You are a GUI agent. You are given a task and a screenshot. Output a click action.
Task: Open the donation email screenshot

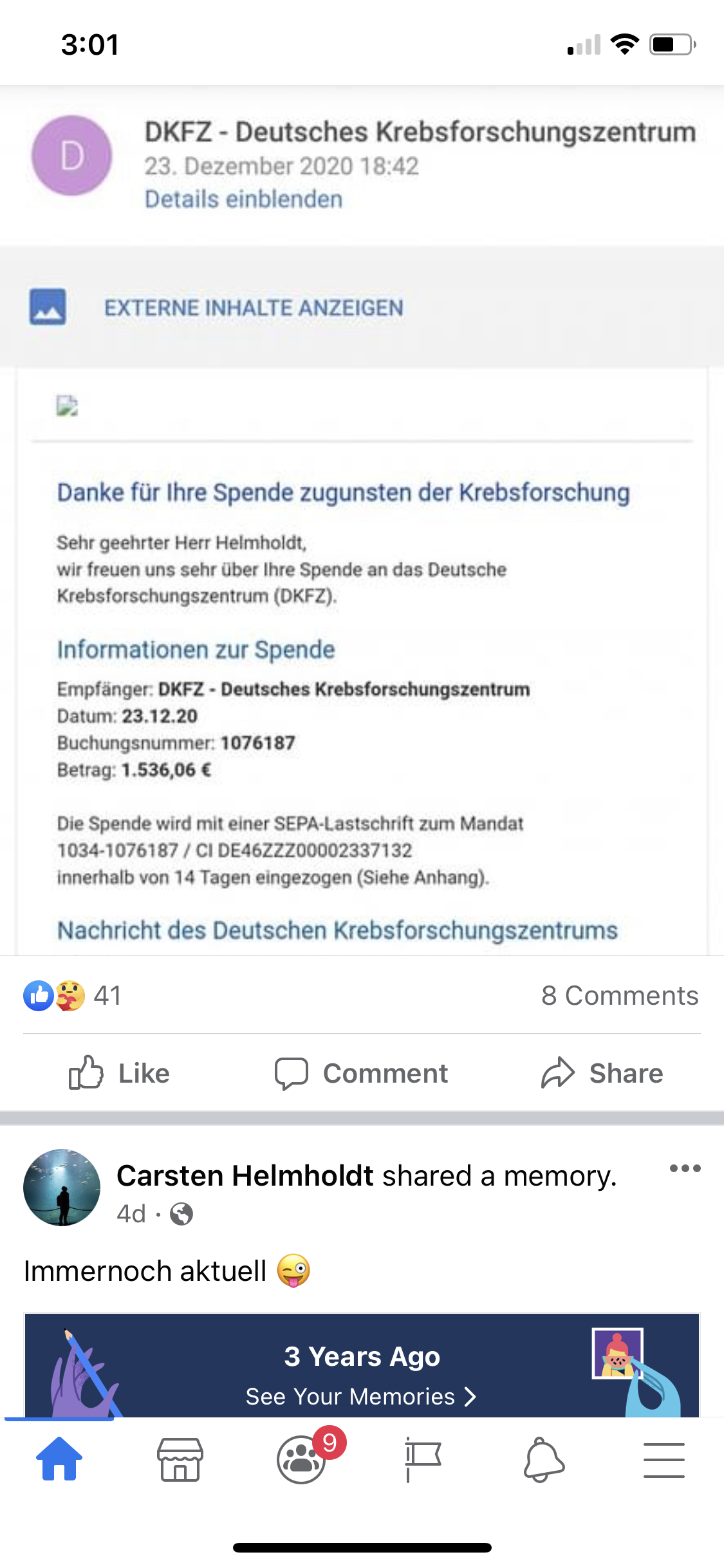[x=362, y=579]
